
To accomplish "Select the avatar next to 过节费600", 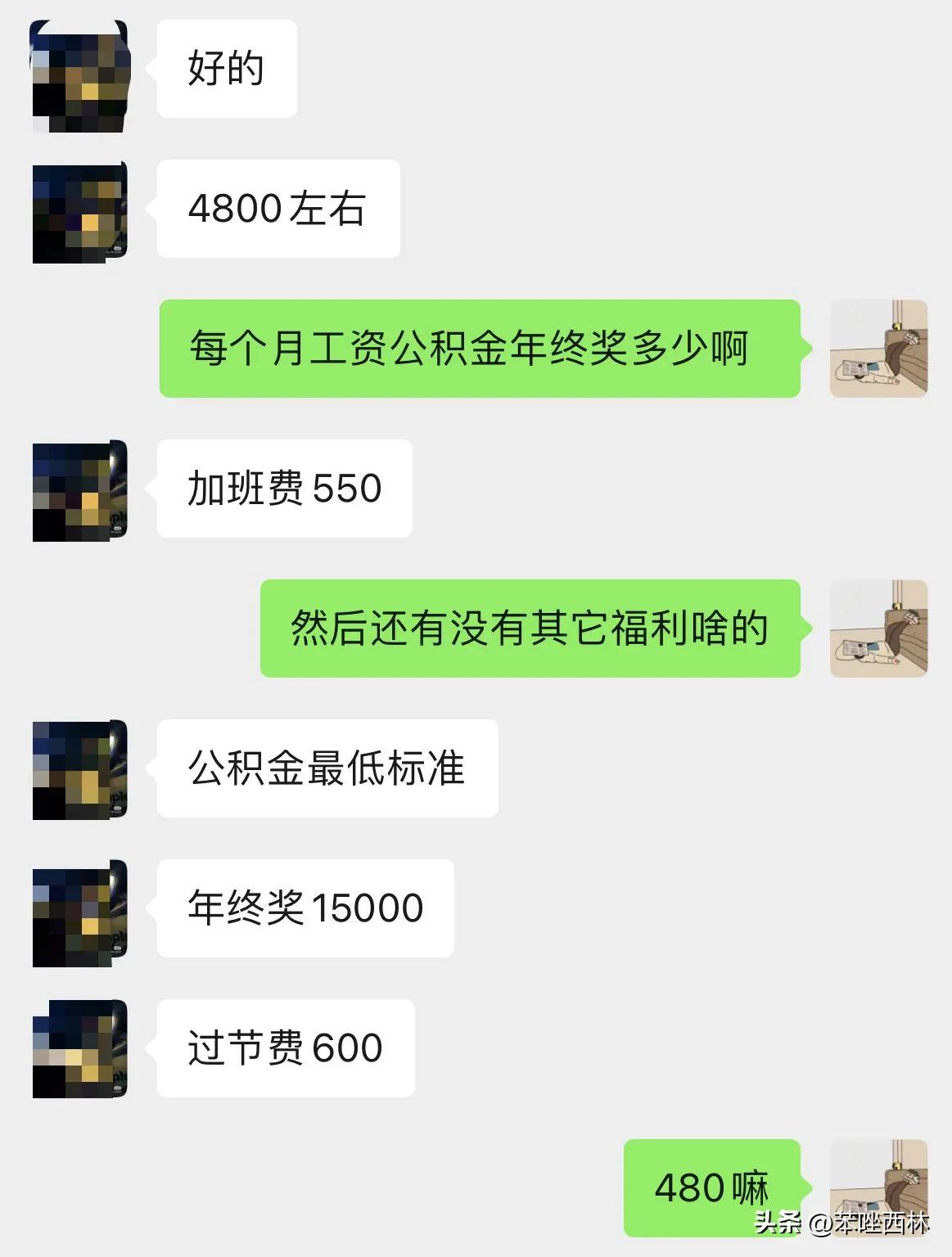I will (x=79, y=1047).
